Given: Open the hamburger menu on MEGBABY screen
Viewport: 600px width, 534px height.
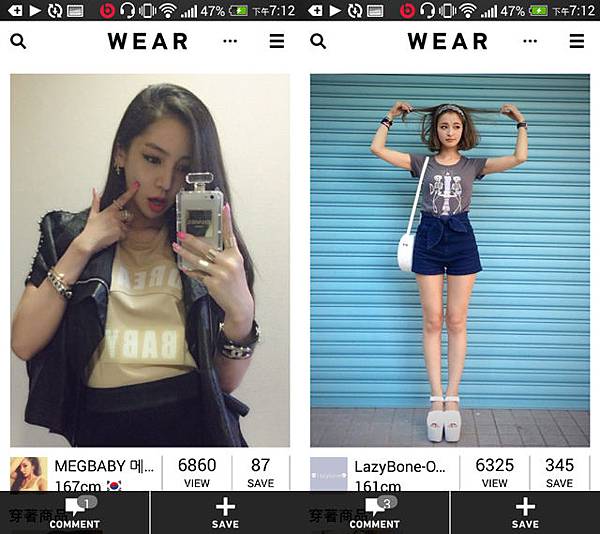Looking at the screenshot, I should (277, 41).
